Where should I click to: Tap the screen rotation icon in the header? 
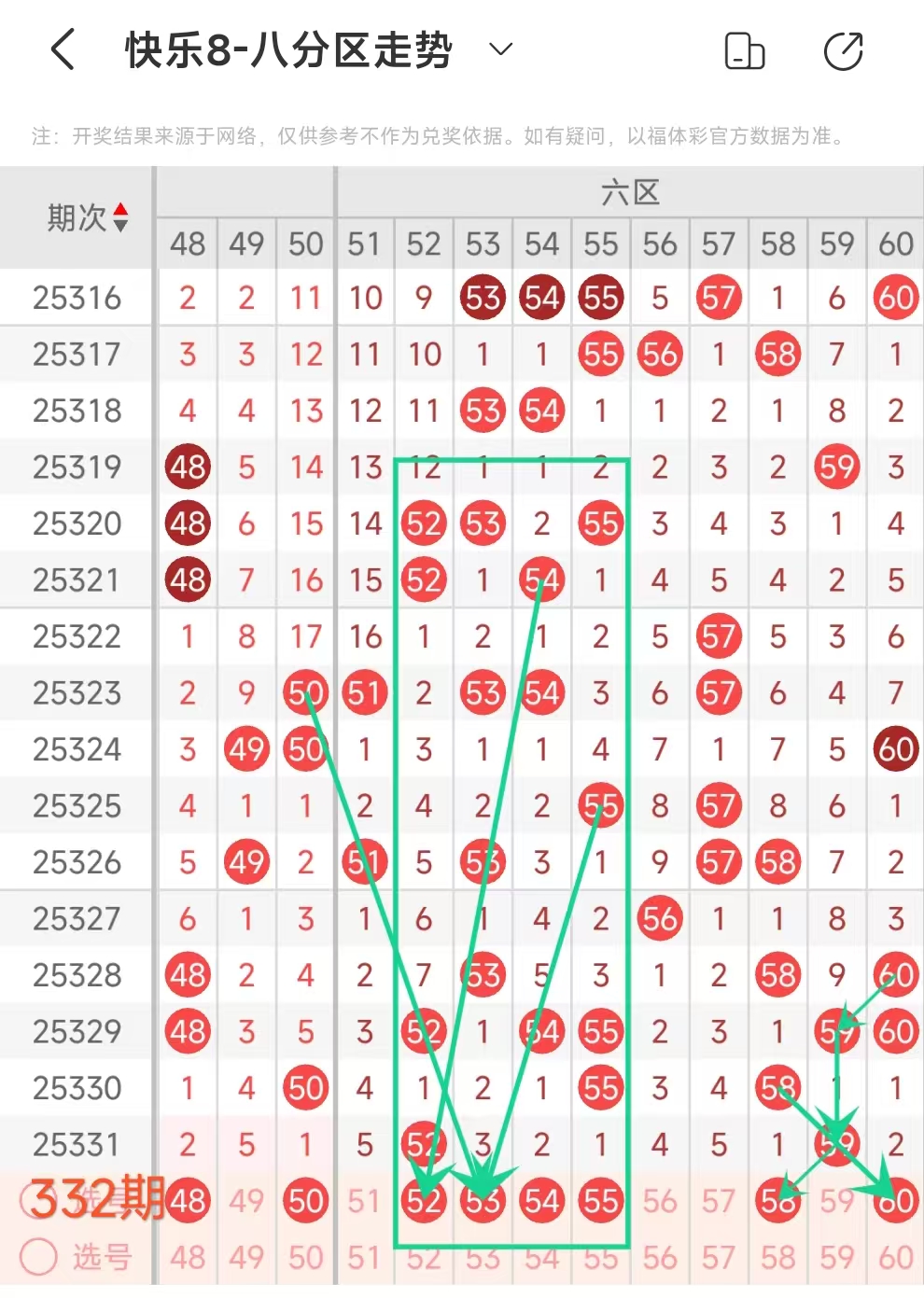tap(745, 51)
